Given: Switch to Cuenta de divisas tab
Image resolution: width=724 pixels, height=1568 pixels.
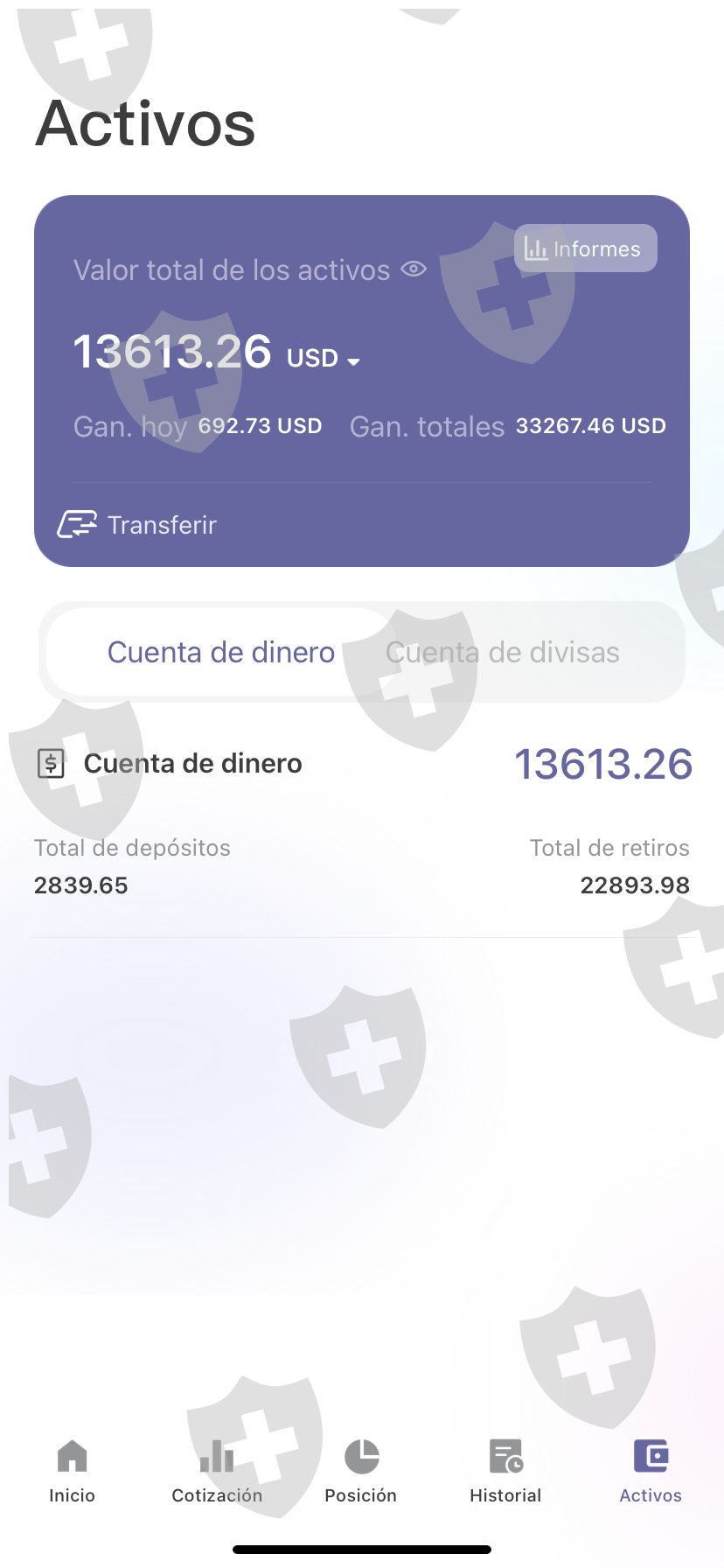Looking at the screenshot, I should (503, 652).
